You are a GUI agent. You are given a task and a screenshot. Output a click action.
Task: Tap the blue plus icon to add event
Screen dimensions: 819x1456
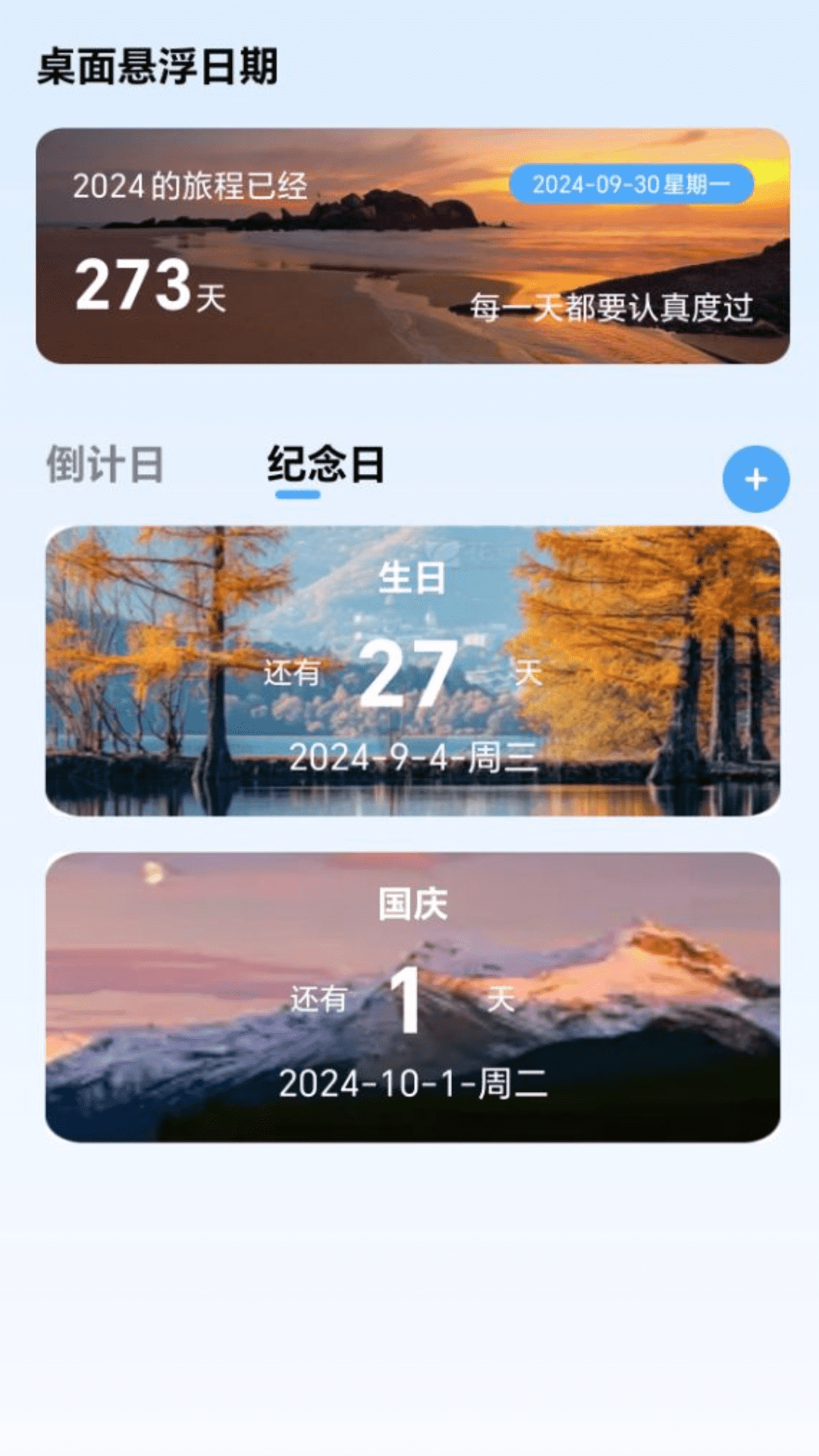[x=755, y=480]
